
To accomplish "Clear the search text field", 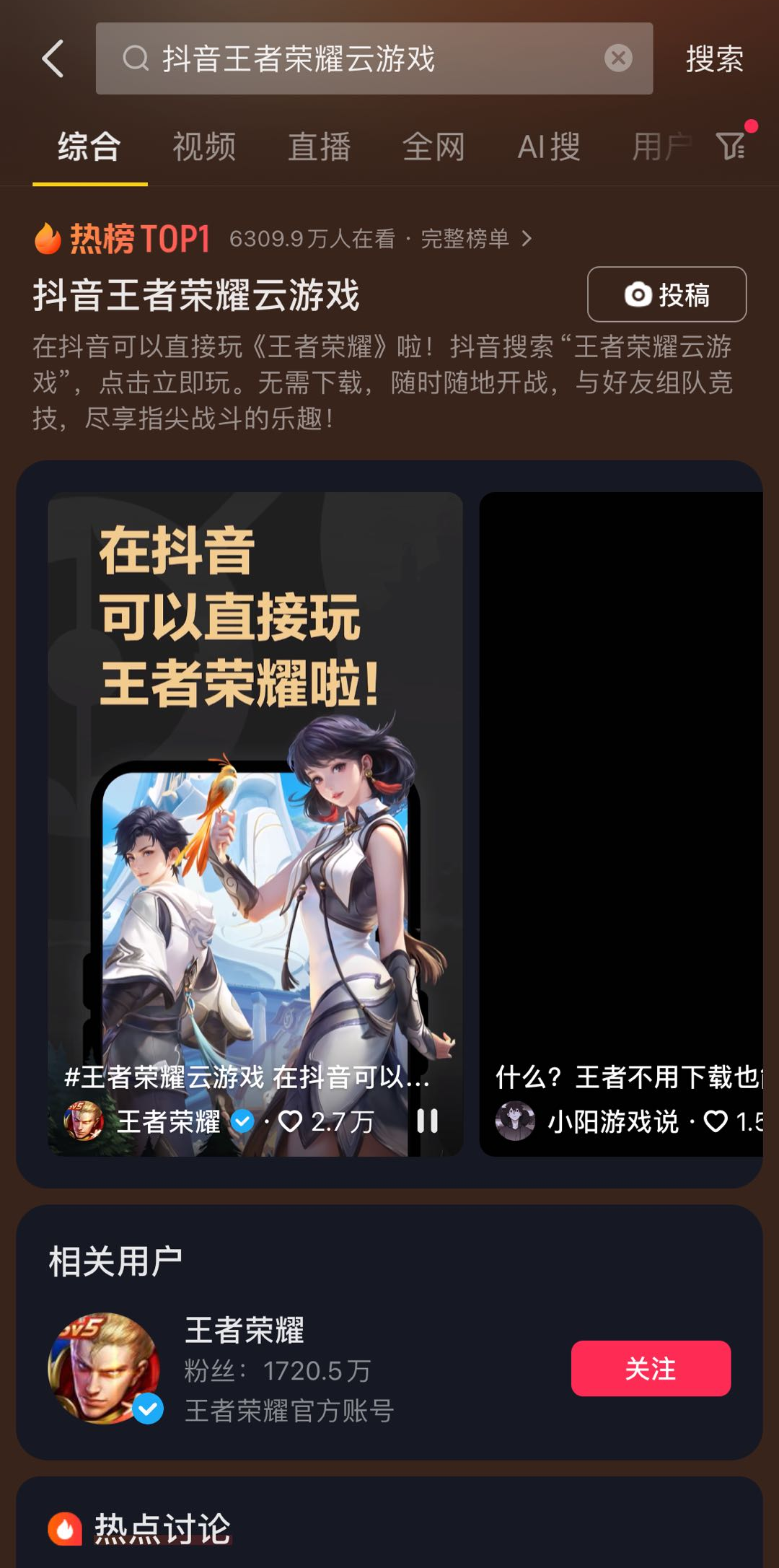I will pyautogui.click(x=618, y=58).
